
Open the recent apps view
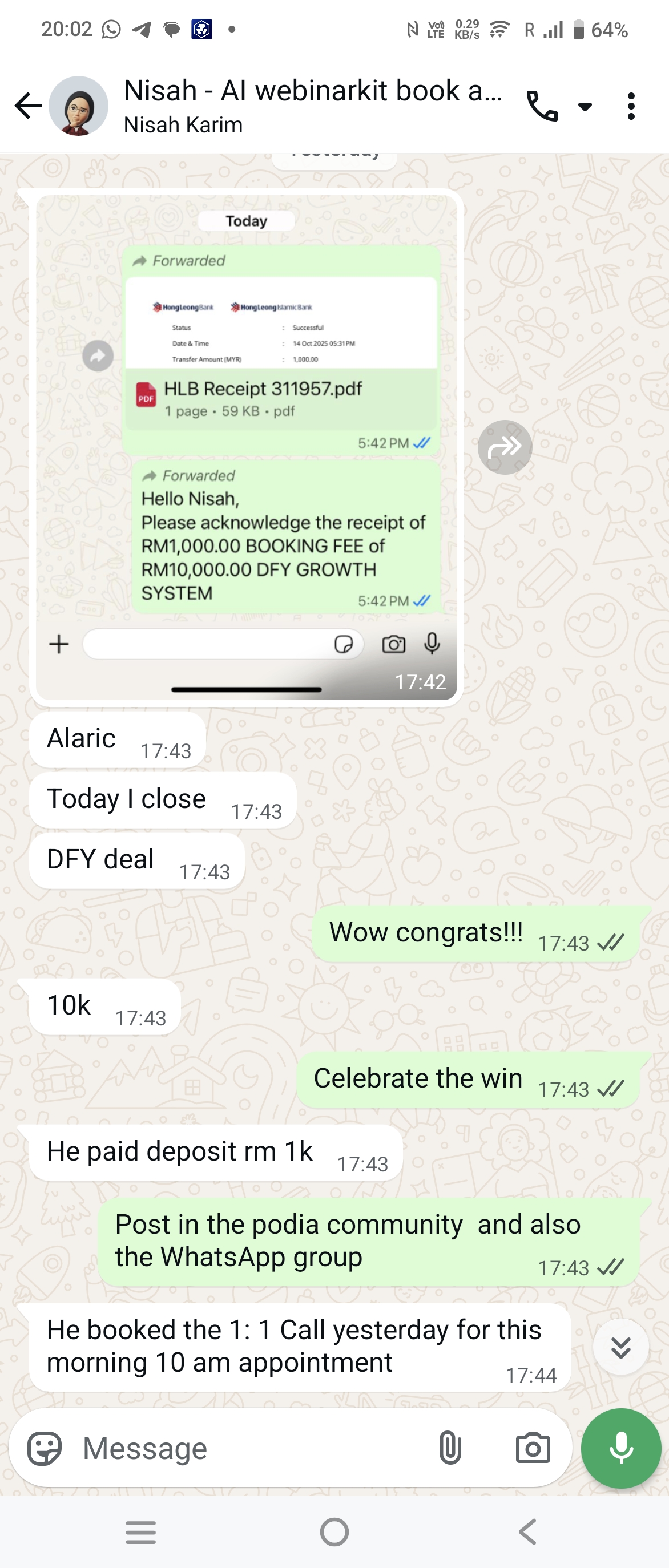click(x=140, y=1532)
